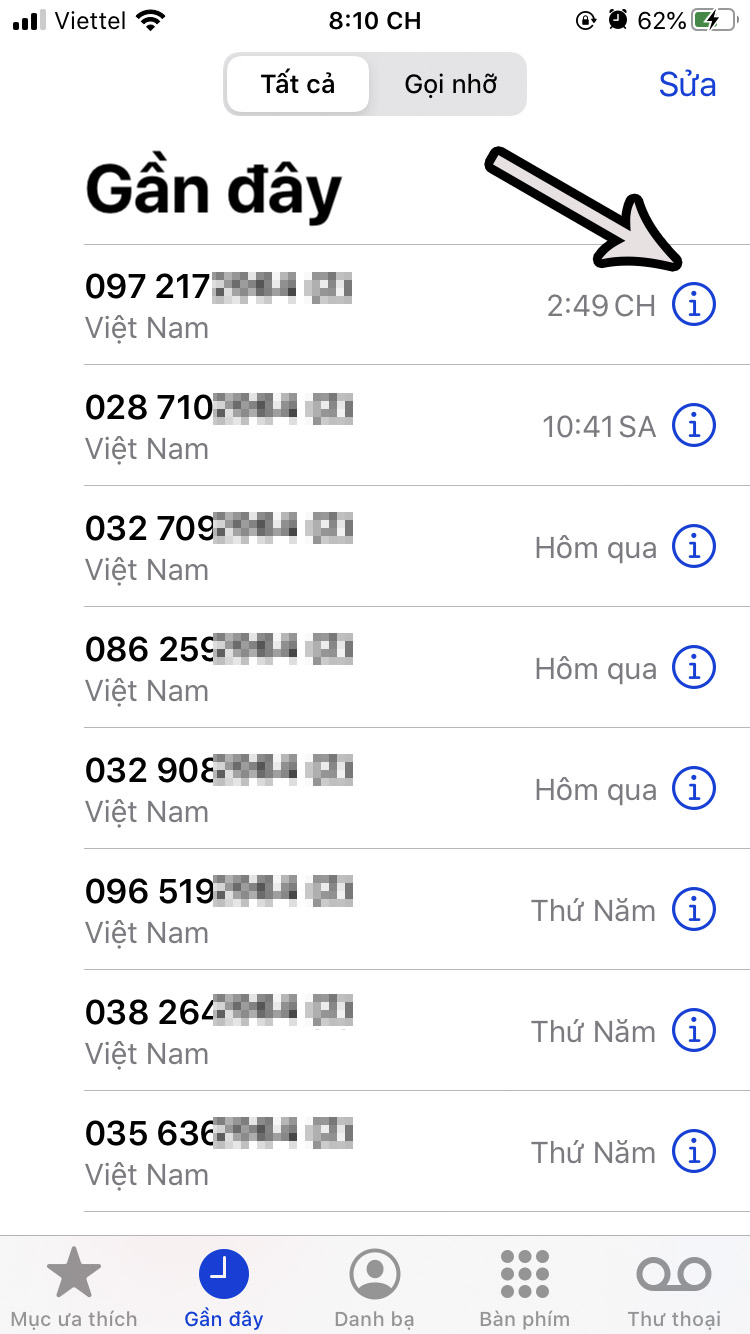Viewport: 750px width, 1334px height.
Task: Select the Tất cả segment
Action: point(298,84)
